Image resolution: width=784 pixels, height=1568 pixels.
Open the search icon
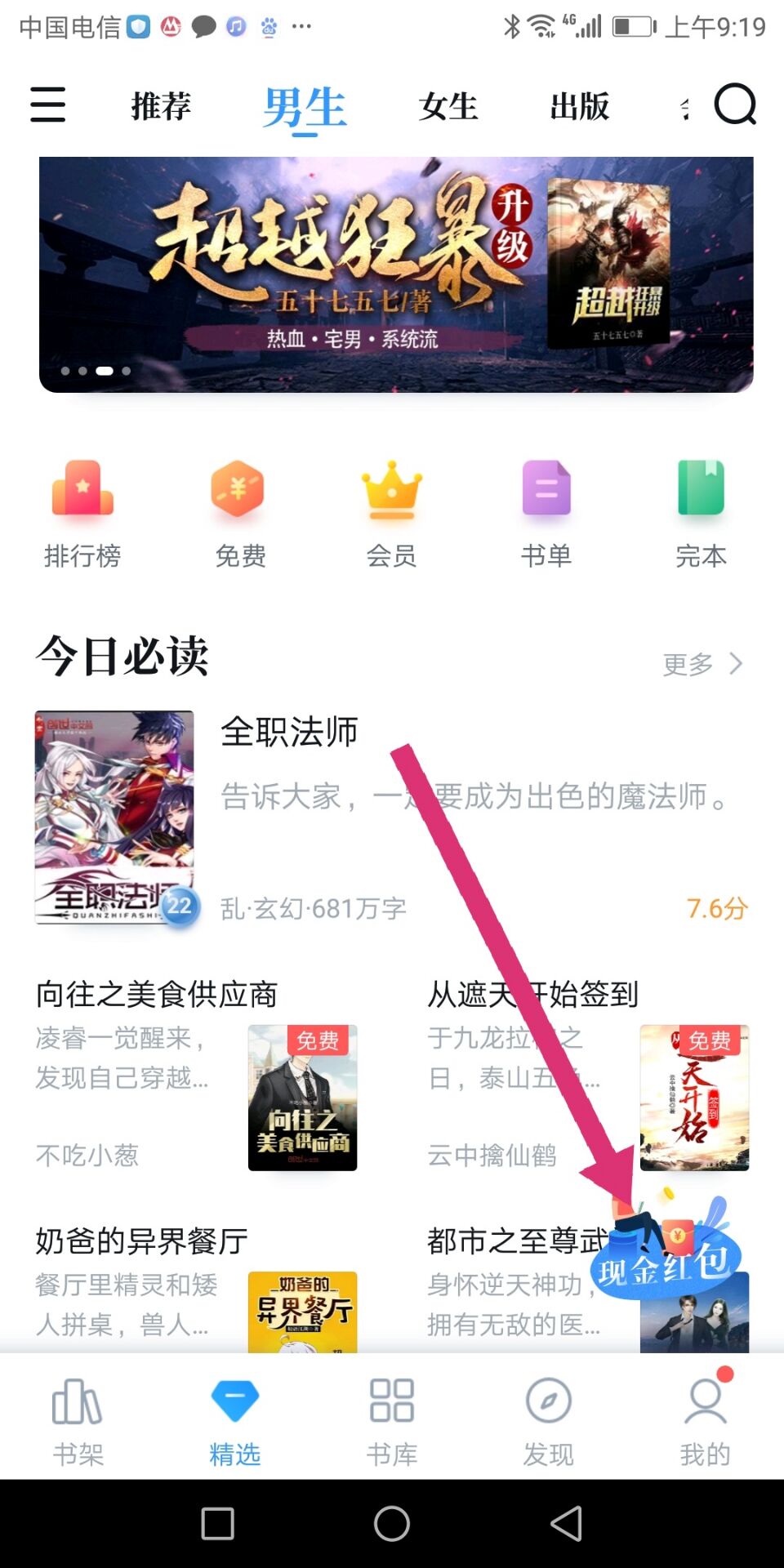coord(734,105)
